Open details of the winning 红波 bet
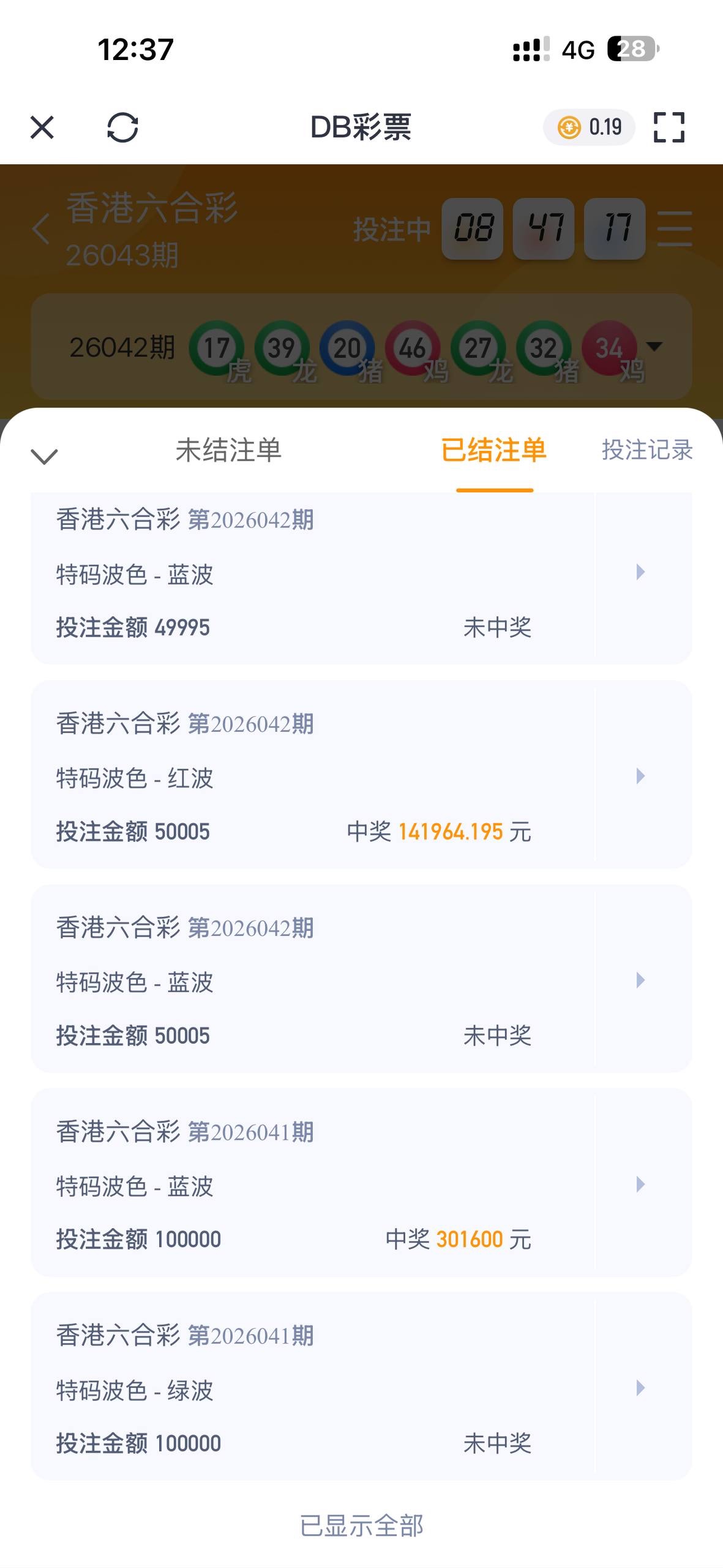Image resolution: width=723 pixels, height=1568 pixels. pos(640,775)
